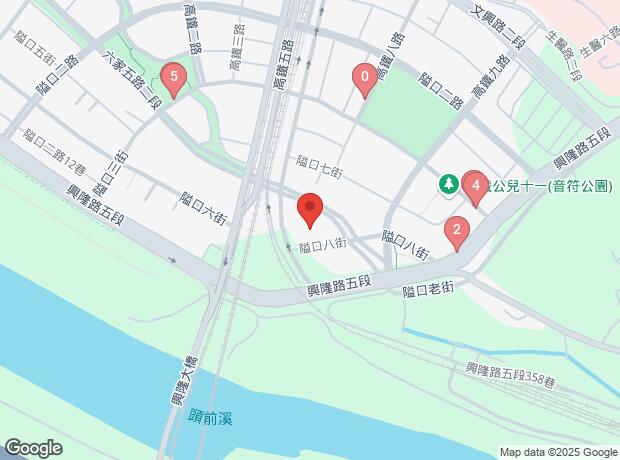The height and width of the screenshot is (460, 620).
Task: Tap map marker number 5
Action: [175, 76]
